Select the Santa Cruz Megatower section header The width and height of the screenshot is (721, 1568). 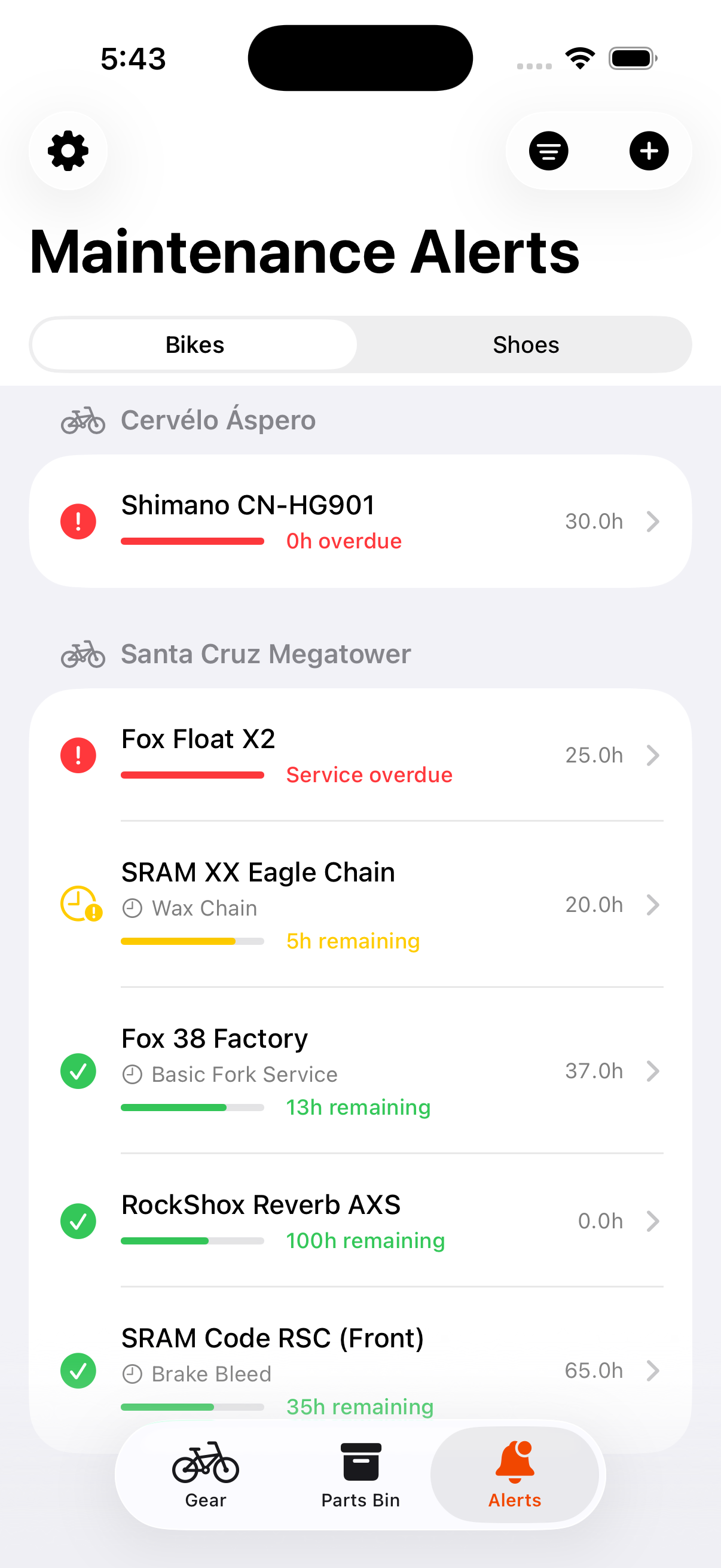point(266,654)
